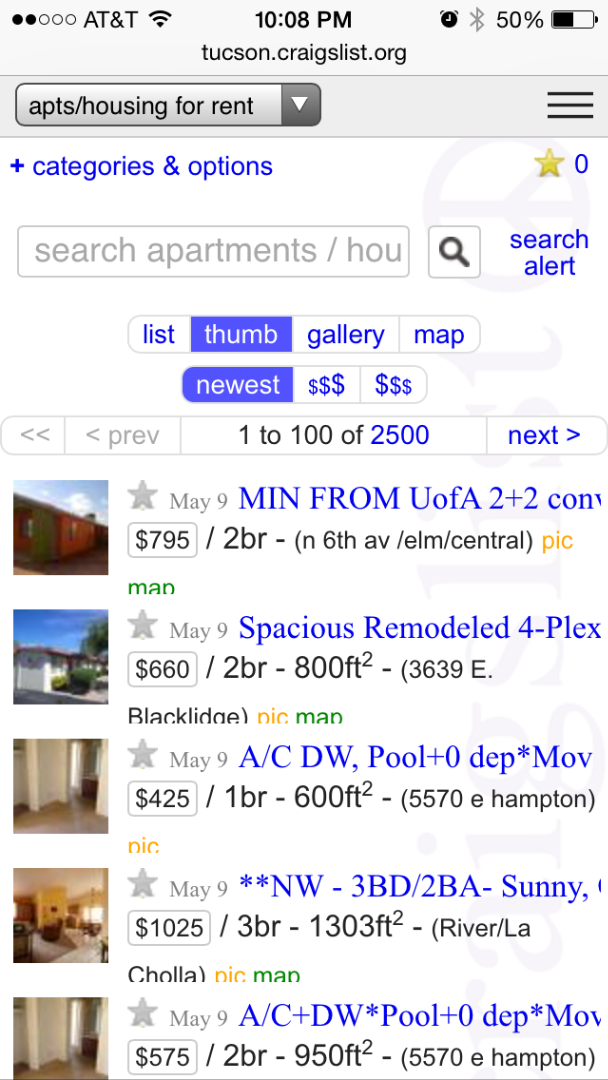
Task: Open the apts/housing for rent dropdown
Action: (x=167, y=106)
